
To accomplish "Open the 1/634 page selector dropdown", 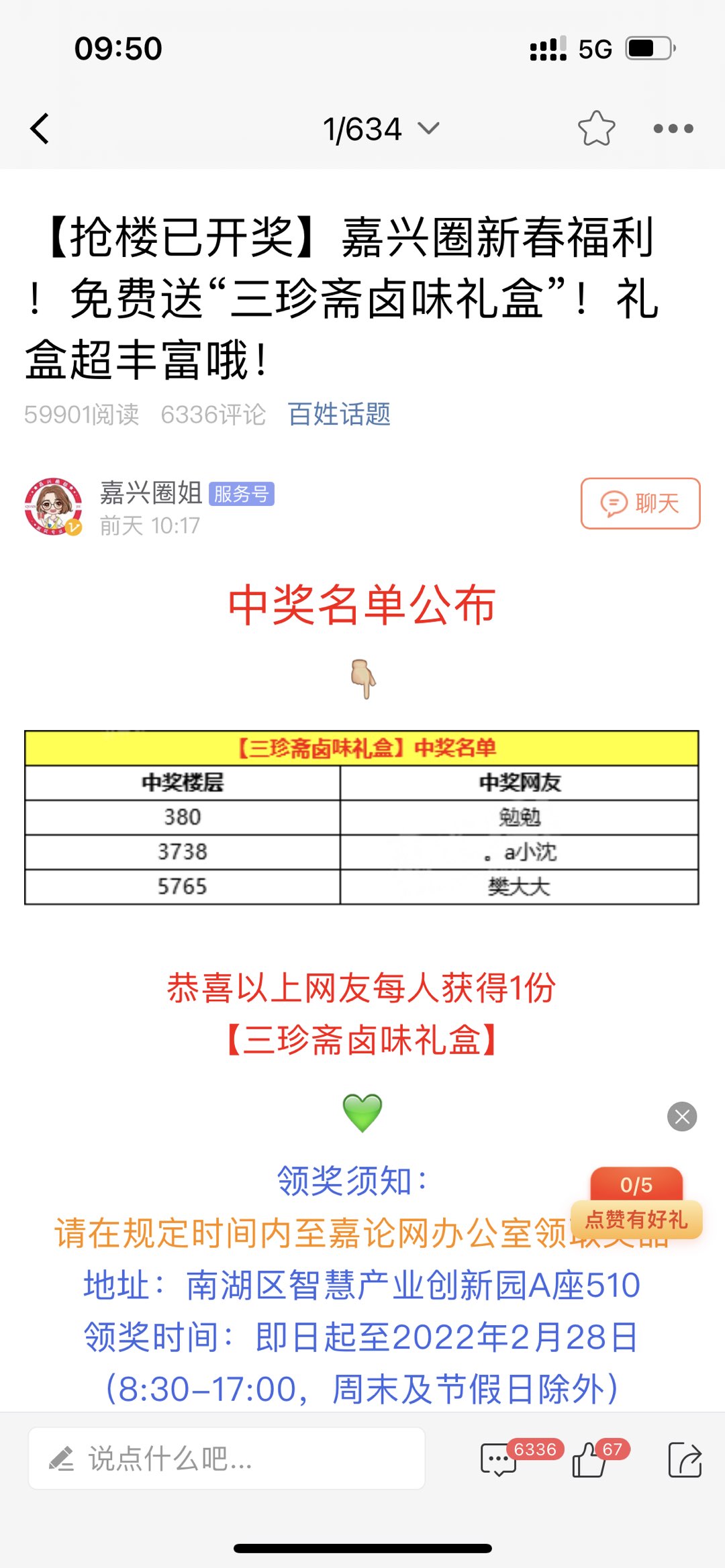I will (x=380, y=129).
